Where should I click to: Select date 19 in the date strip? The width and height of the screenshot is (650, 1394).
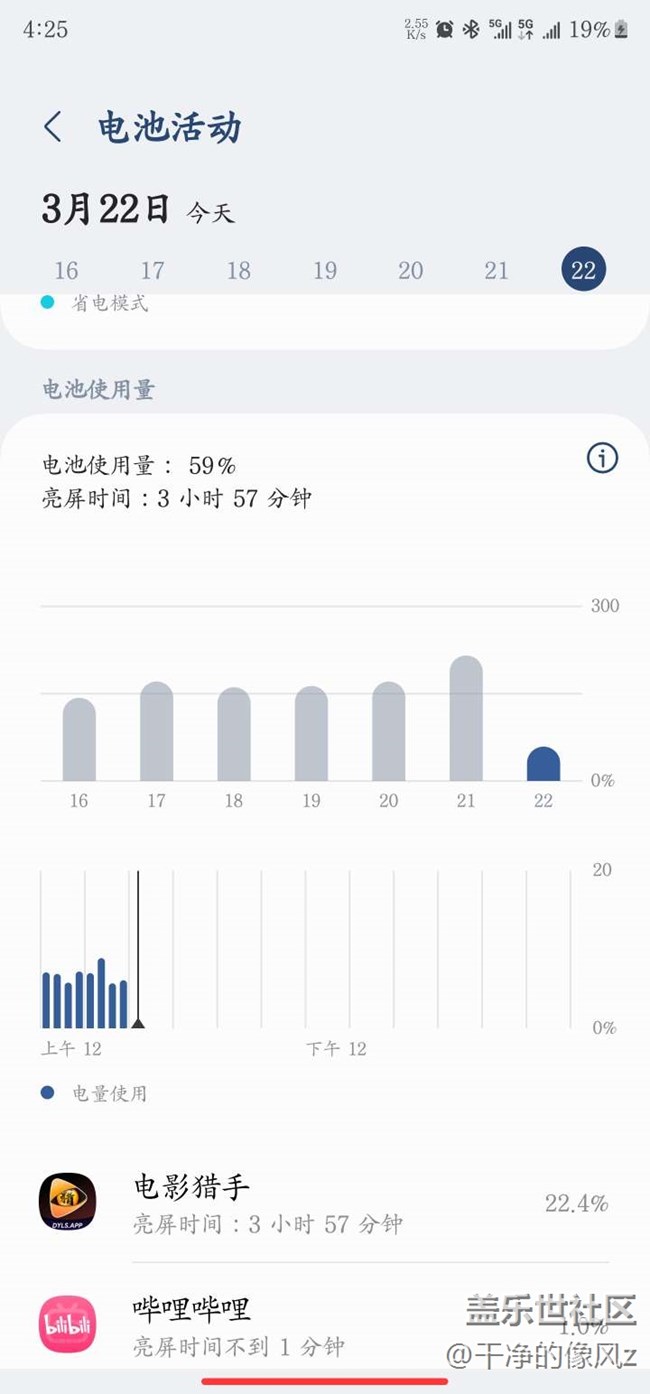[325, 270]
